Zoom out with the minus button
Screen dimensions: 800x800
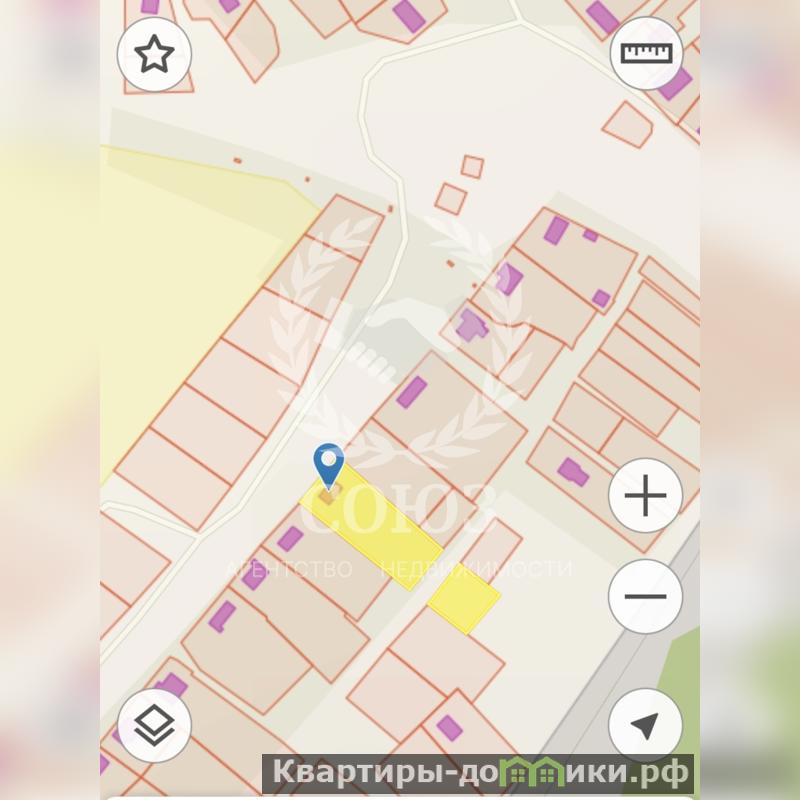pos(646,596)
